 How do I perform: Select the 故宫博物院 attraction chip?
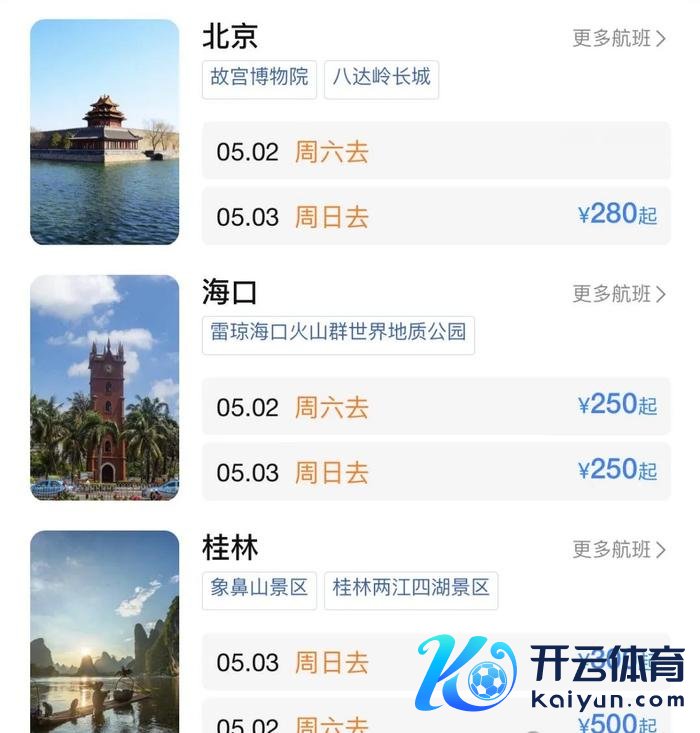pyautogui.click(x=260, y=79)
